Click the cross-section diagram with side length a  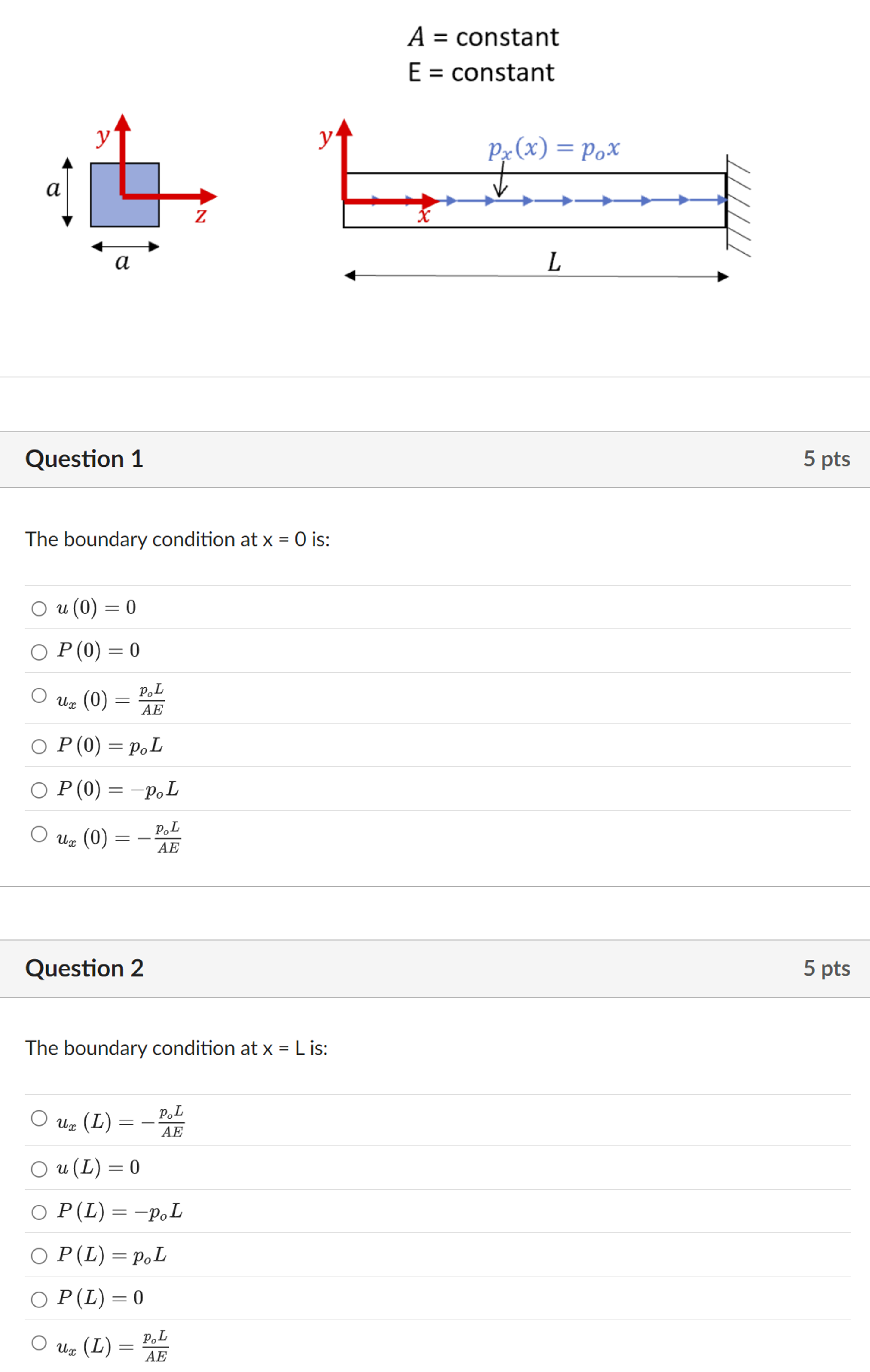pyautogui.click(x=124, y=194)
